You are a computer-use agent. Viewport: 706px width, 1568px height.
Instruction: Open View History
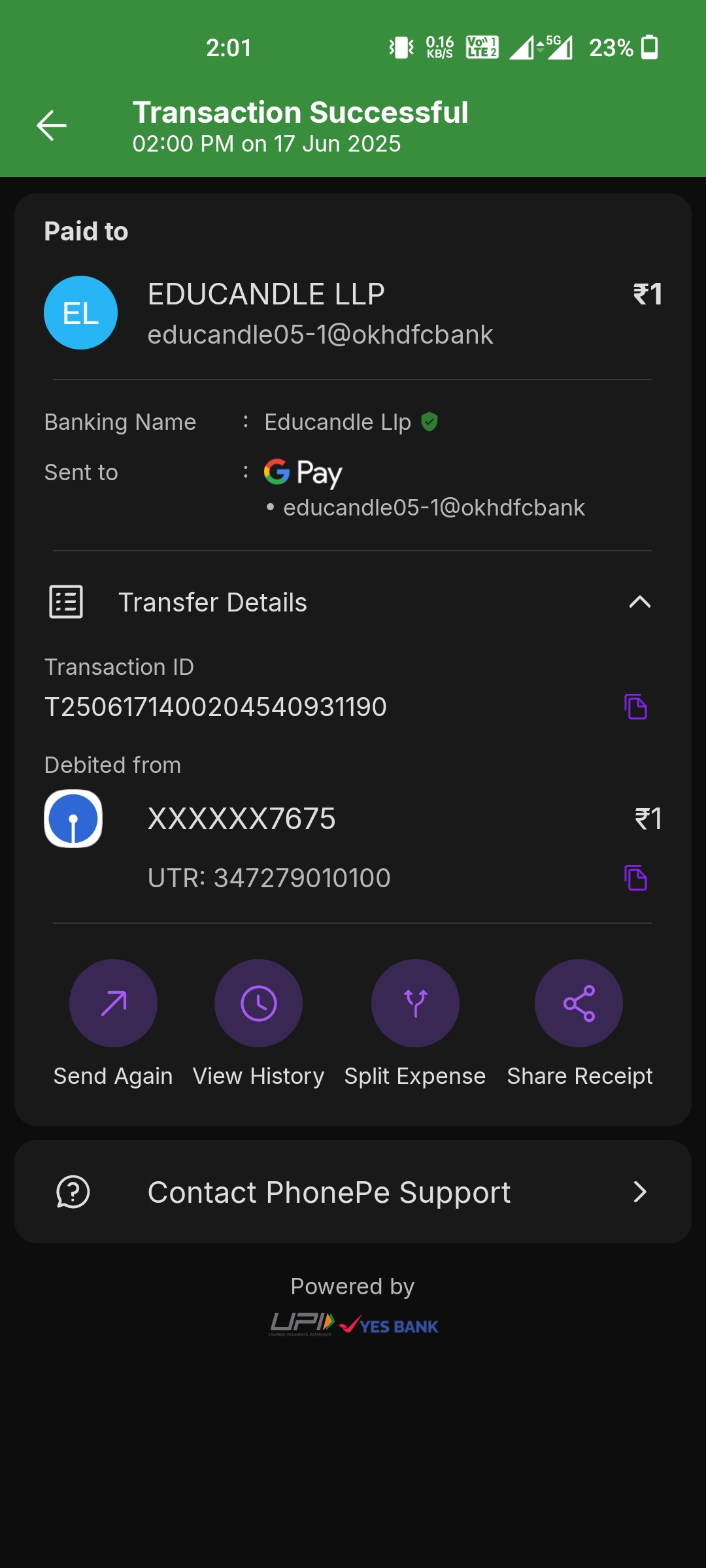tap(258, 1003)
